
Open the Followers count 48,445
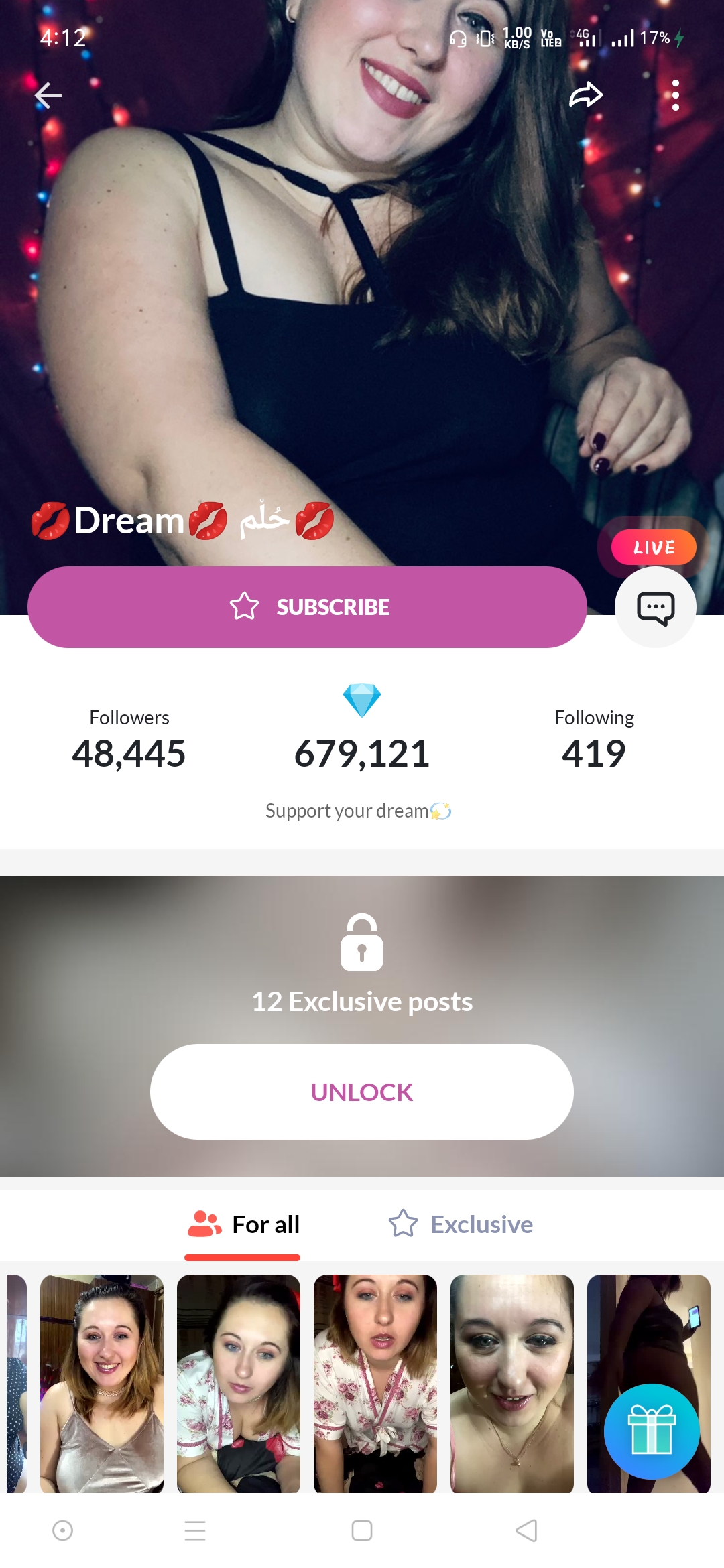tap(129, 737)
